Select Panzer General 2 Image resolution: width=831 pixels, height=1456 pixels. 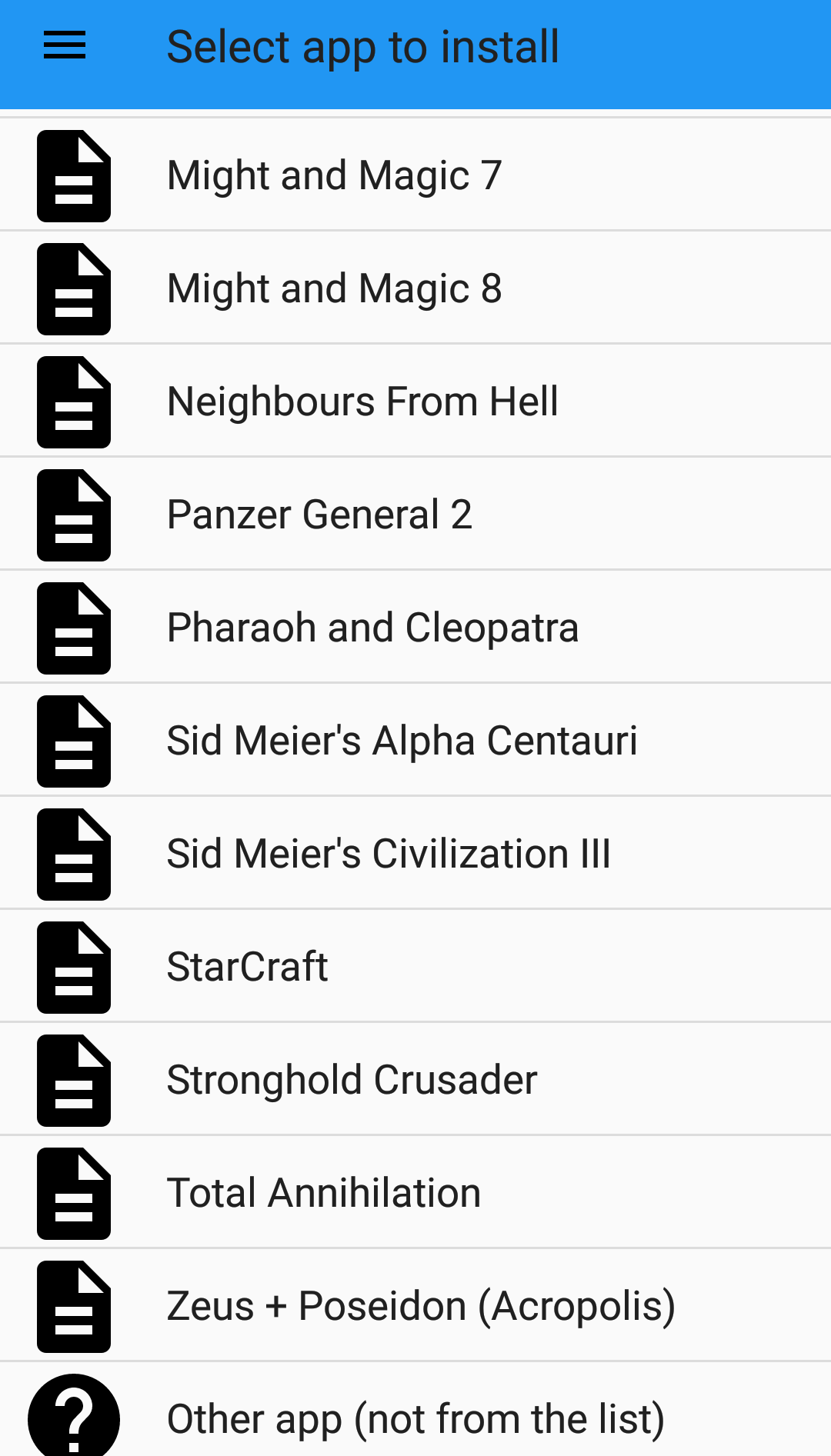pyautogui.click(x=415, y=515)
